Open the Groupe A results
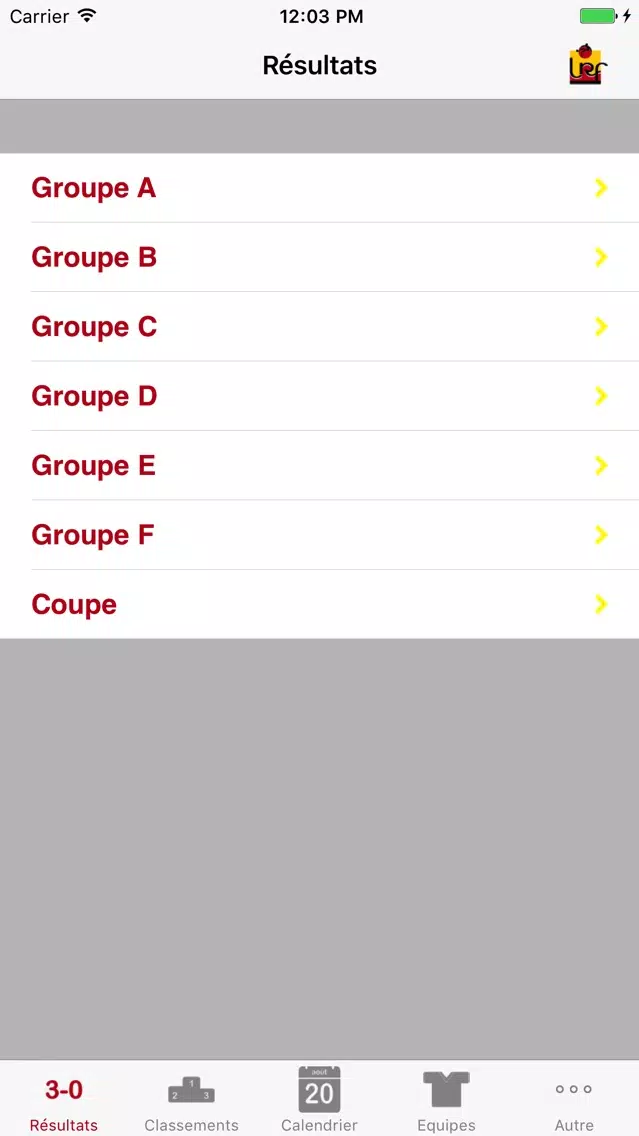Image resolution: width=639 pixels, height=1136 pixels. [320, 188]
